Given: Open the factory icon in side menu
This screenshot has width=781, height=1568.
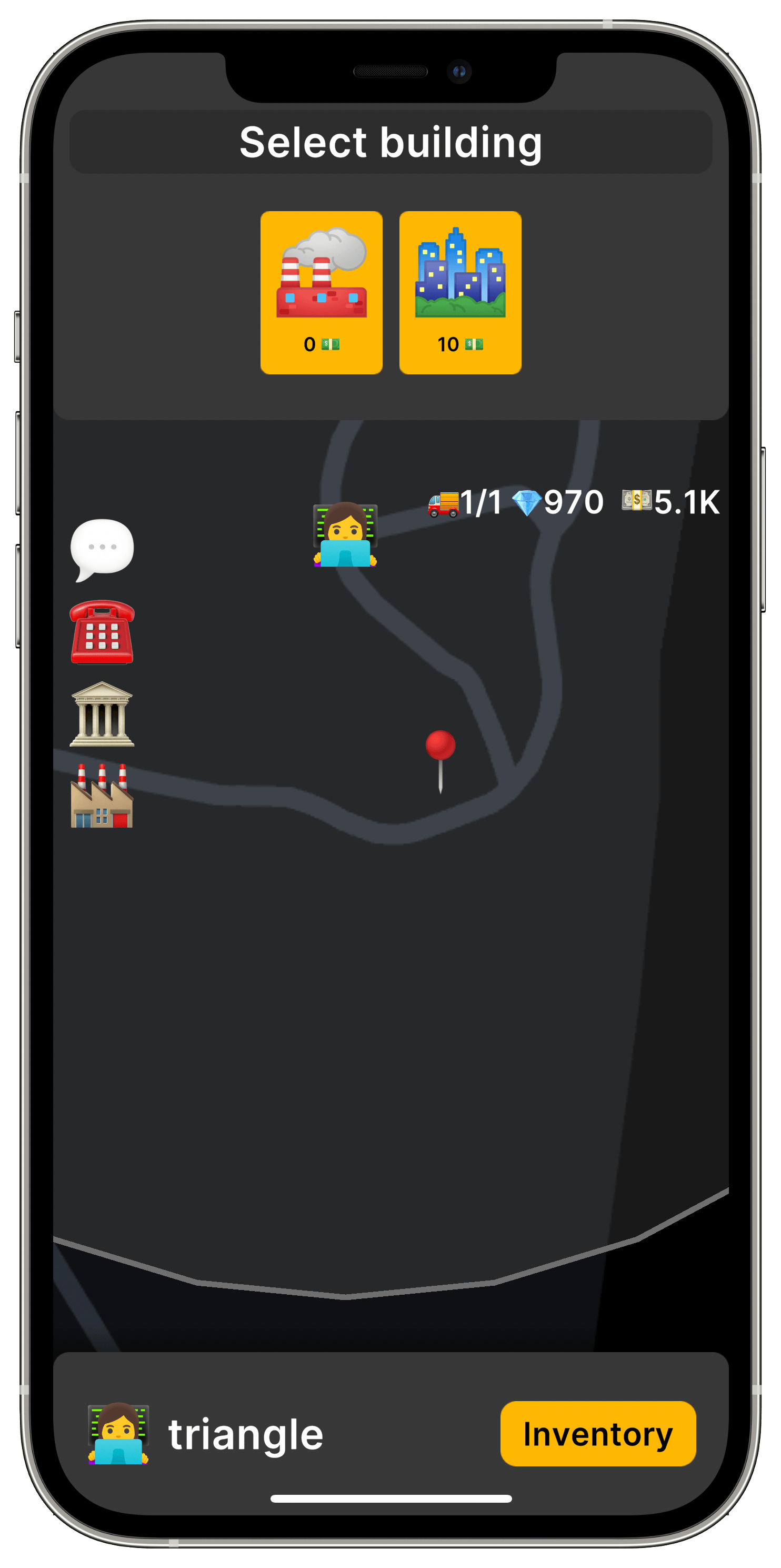Looking at the screenshot, I should tap(102, 796).
